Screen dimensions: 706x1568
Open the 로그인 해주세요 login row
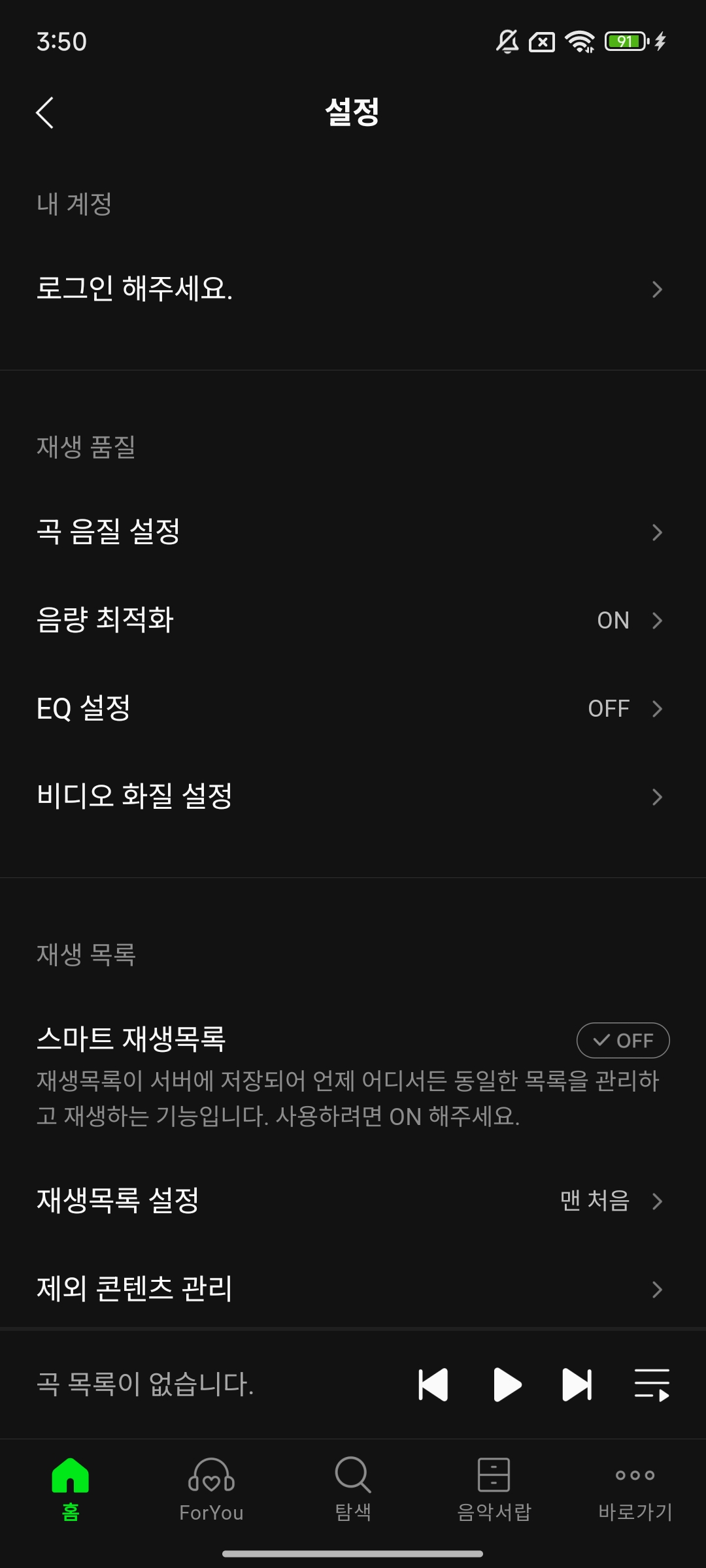coord(353,289)
